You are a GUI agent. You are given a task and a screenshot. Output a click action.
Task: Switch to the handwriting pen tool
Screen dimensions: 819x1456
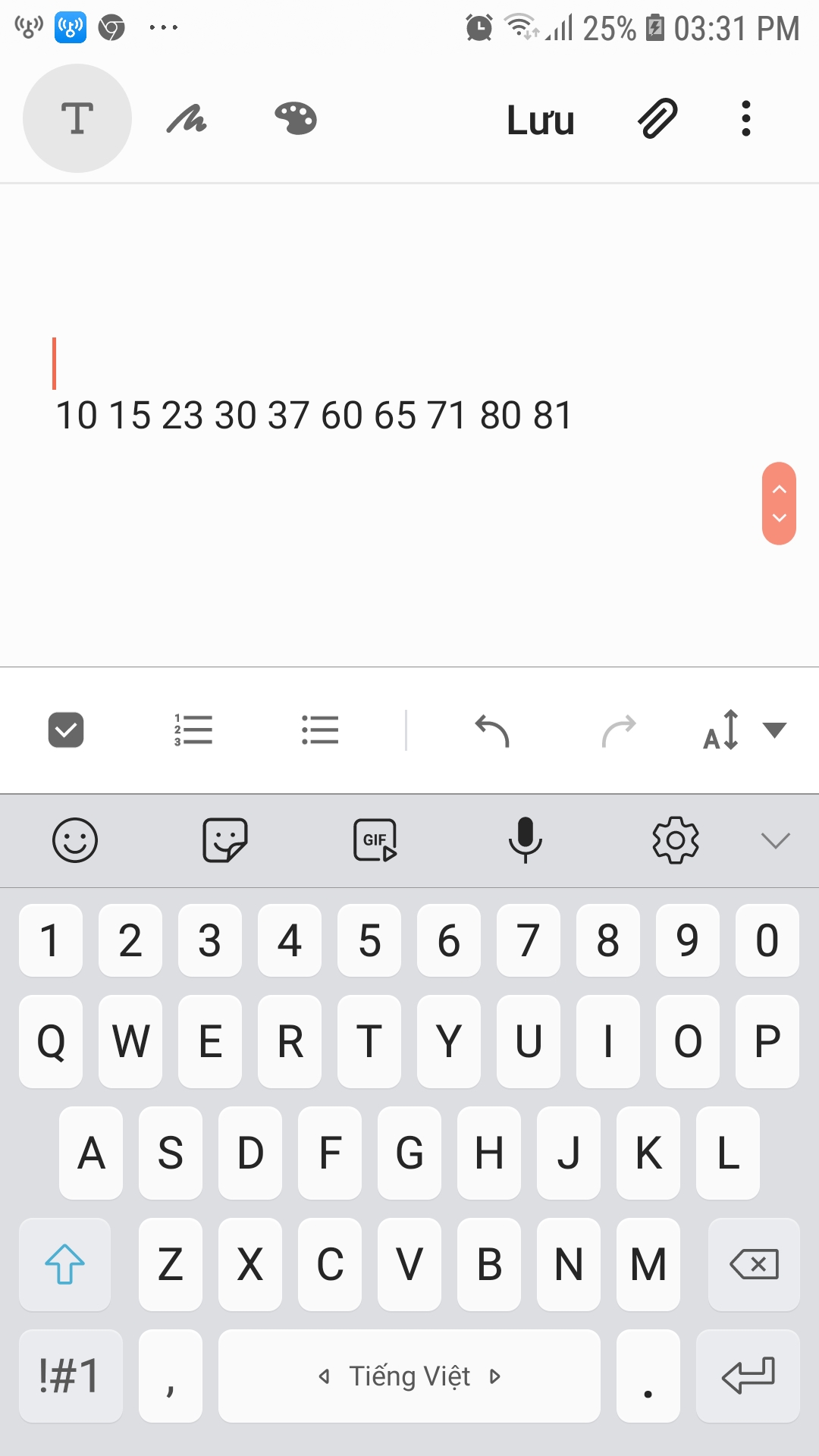point(187,119)
